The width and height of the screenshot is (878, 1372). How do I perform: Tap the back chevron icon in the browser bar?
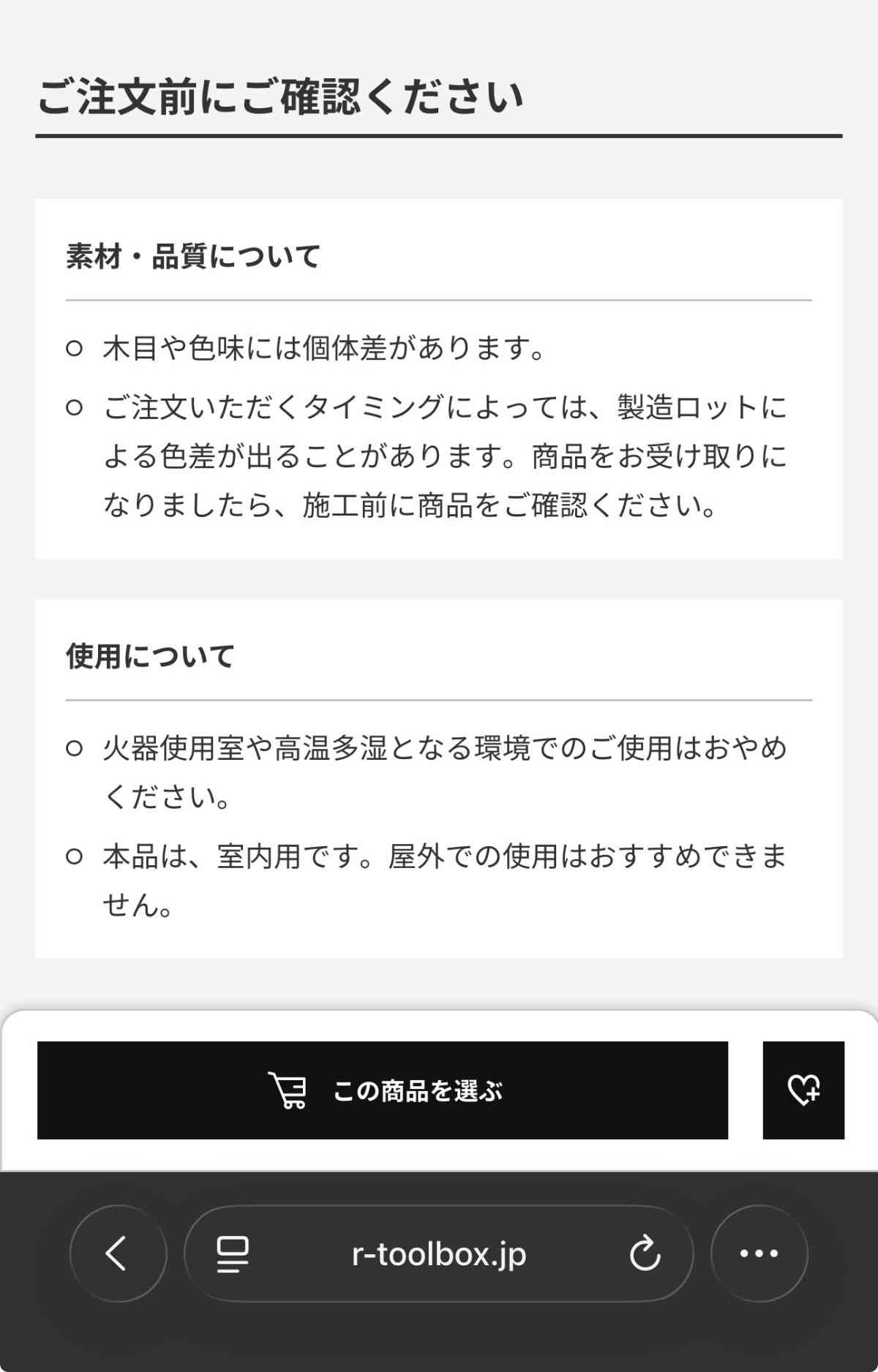[118, 1254]
